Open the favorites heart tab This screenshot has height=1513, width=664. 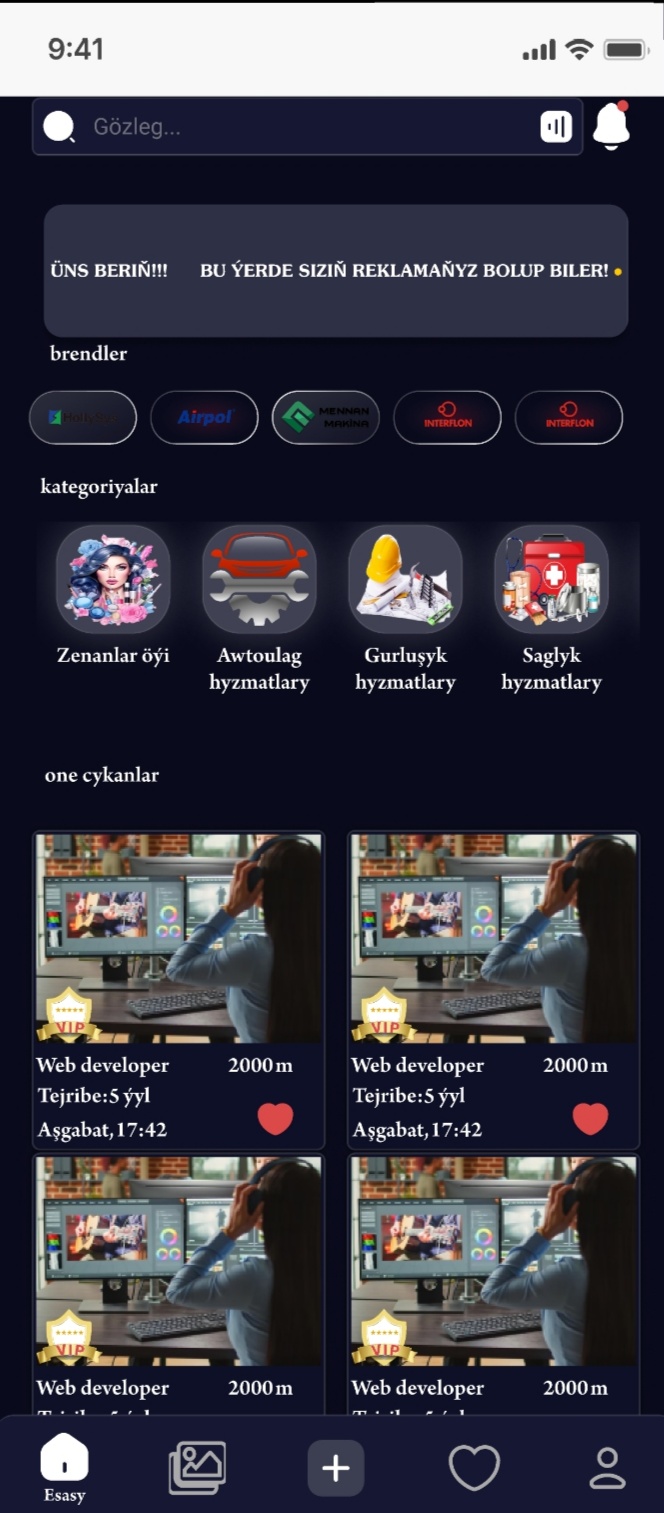tap(474, 1468)
